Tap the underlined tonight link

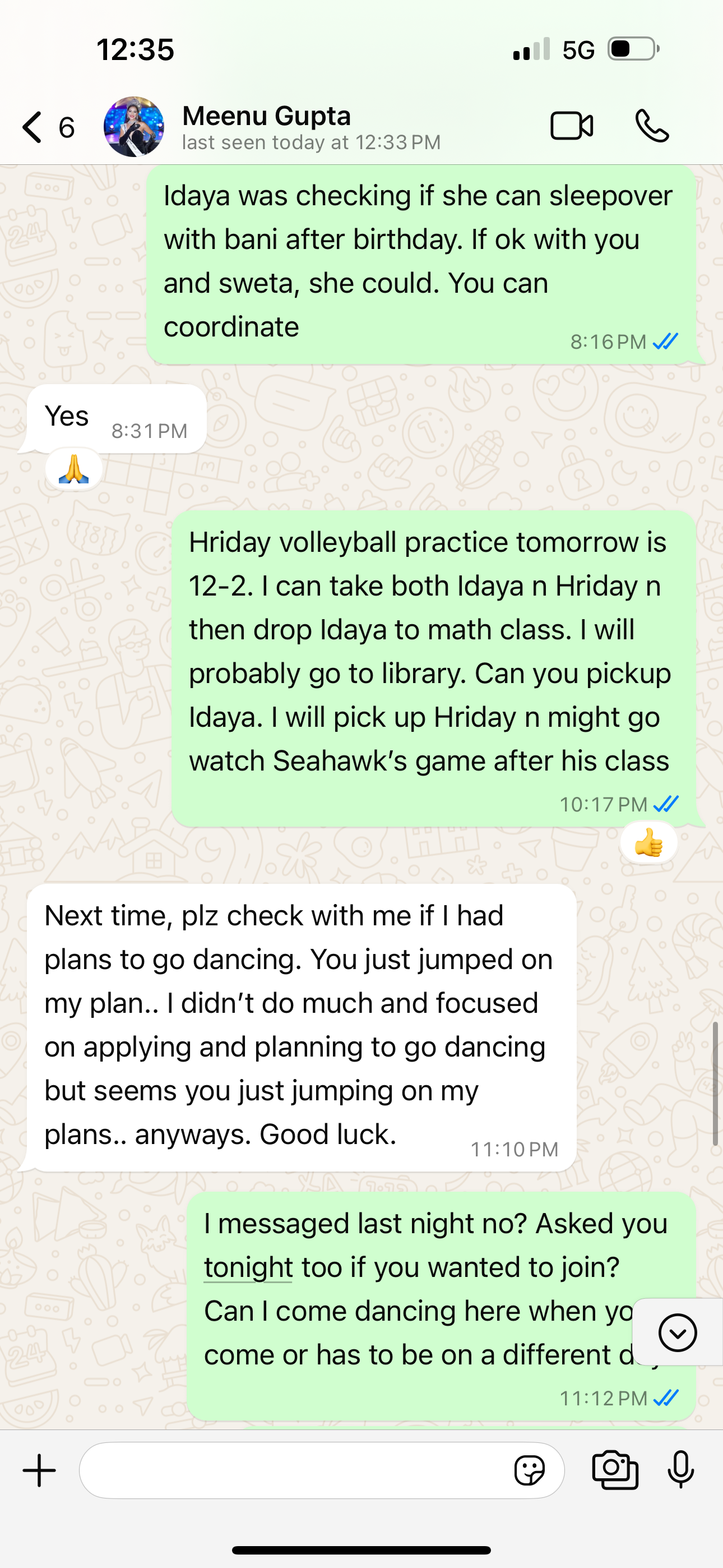tap(248, 1268)
